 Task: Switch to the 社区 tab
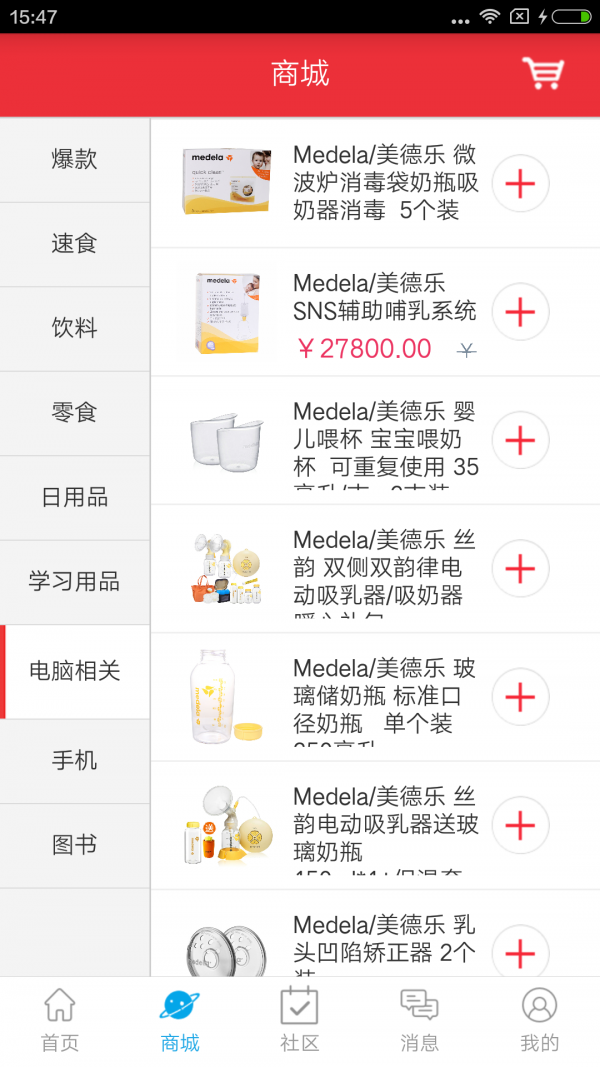click(x=299, y=1020)
